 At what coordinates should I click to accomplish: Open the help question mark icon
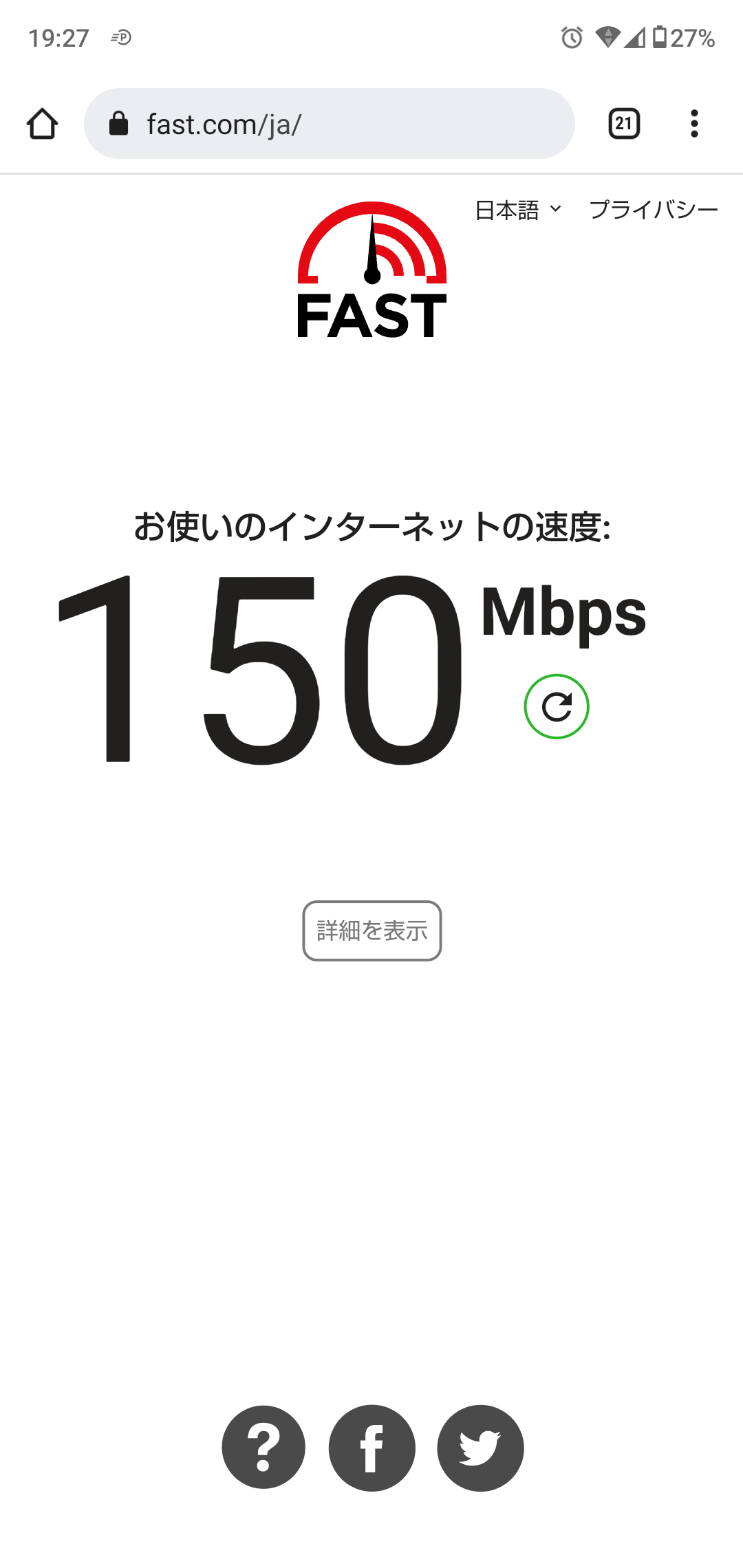(263, 1448)
